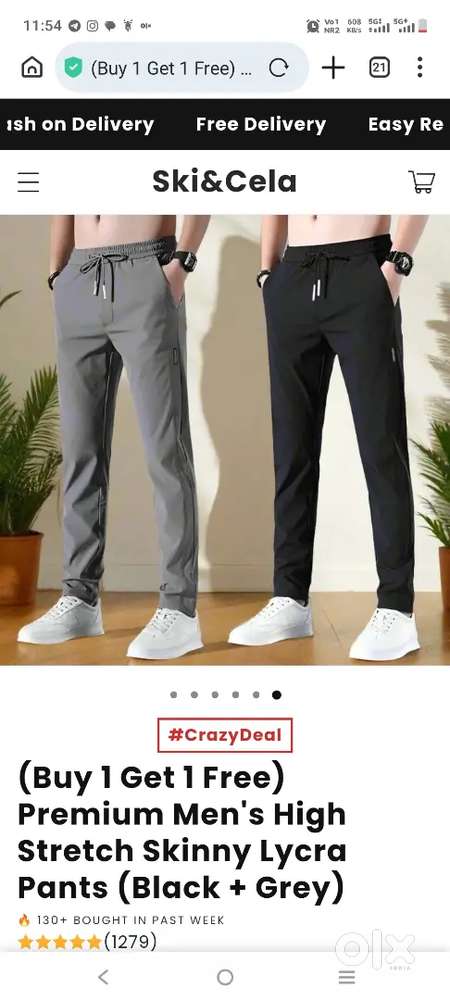450x1000 pixels.
Task: Open the 1279 star ratings
Action: pyautogui.click(x=87, y=941)
